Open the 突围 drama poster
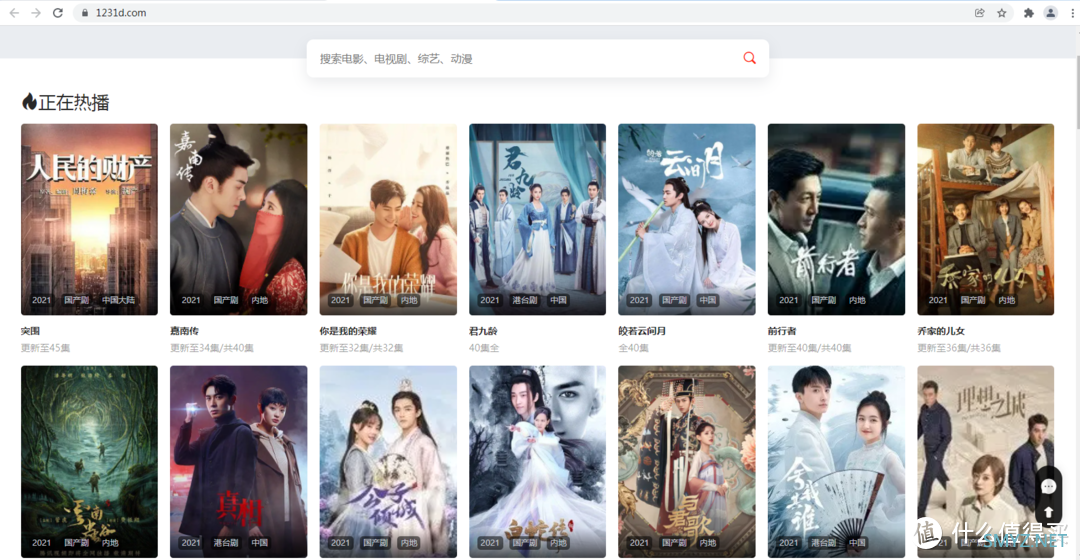Image resolution: width=1080 pixels, height=560 pixels. [89, 219]
